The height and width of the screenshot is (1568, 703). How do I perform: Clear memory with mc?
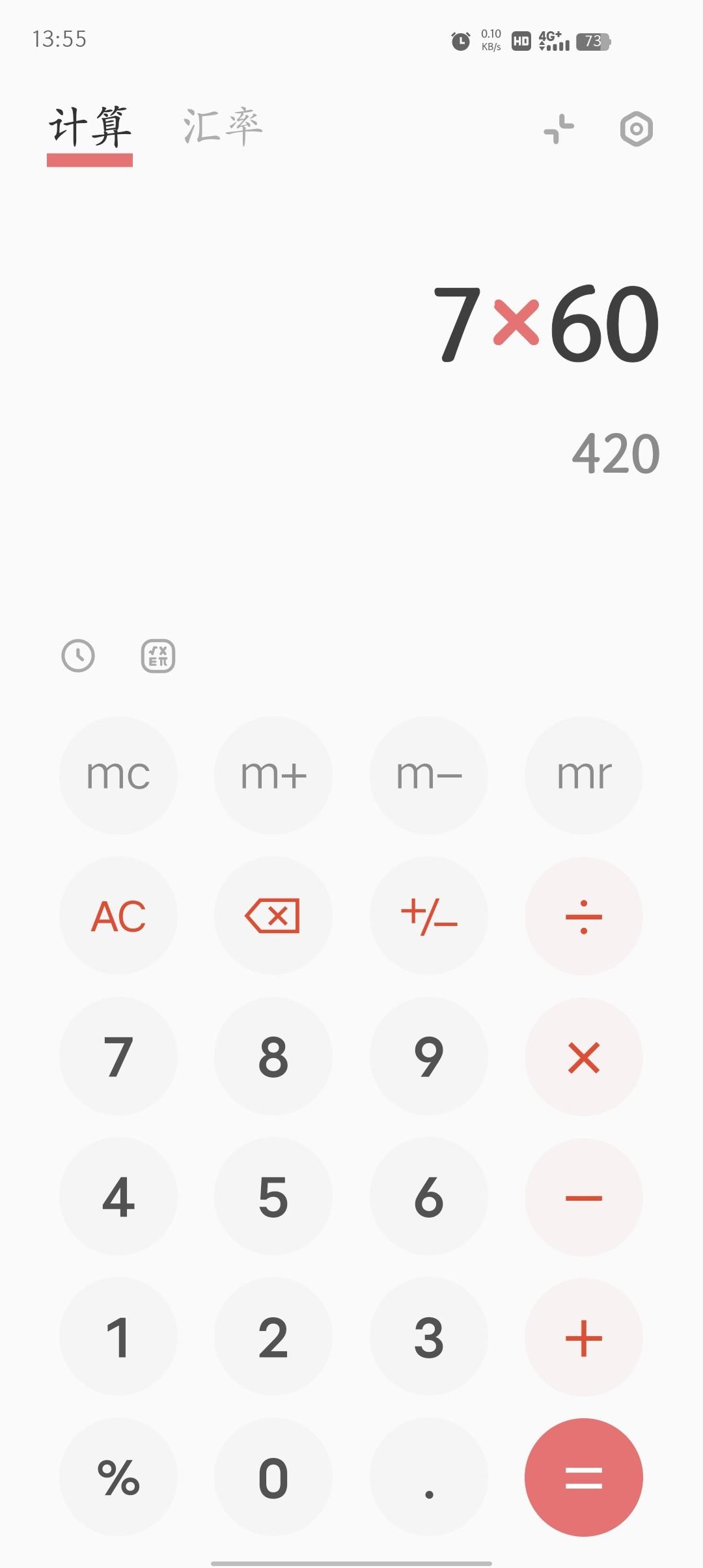[118, 775]
